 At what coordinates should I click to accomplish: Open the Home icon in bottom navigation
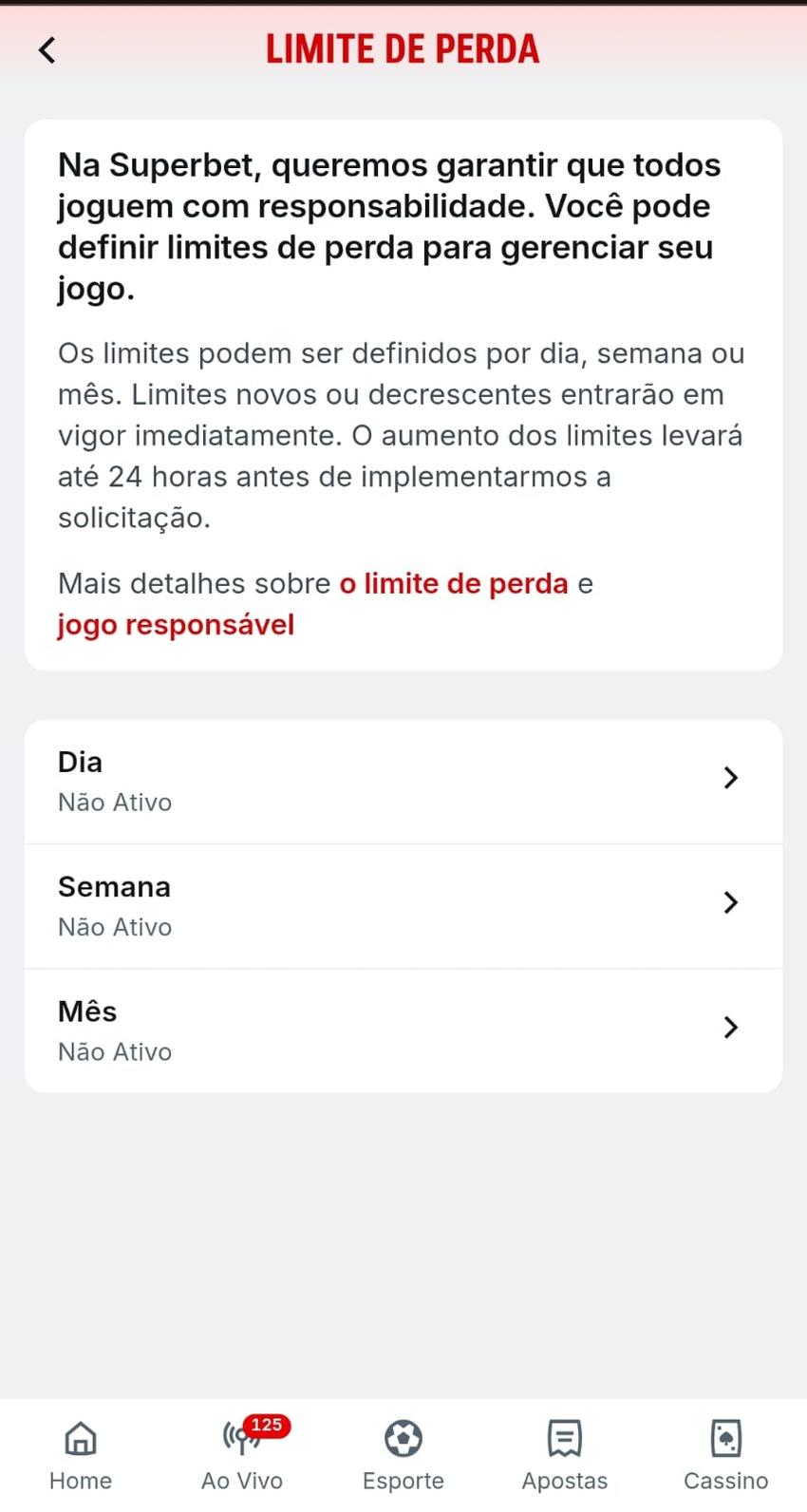click(80, 1438)
